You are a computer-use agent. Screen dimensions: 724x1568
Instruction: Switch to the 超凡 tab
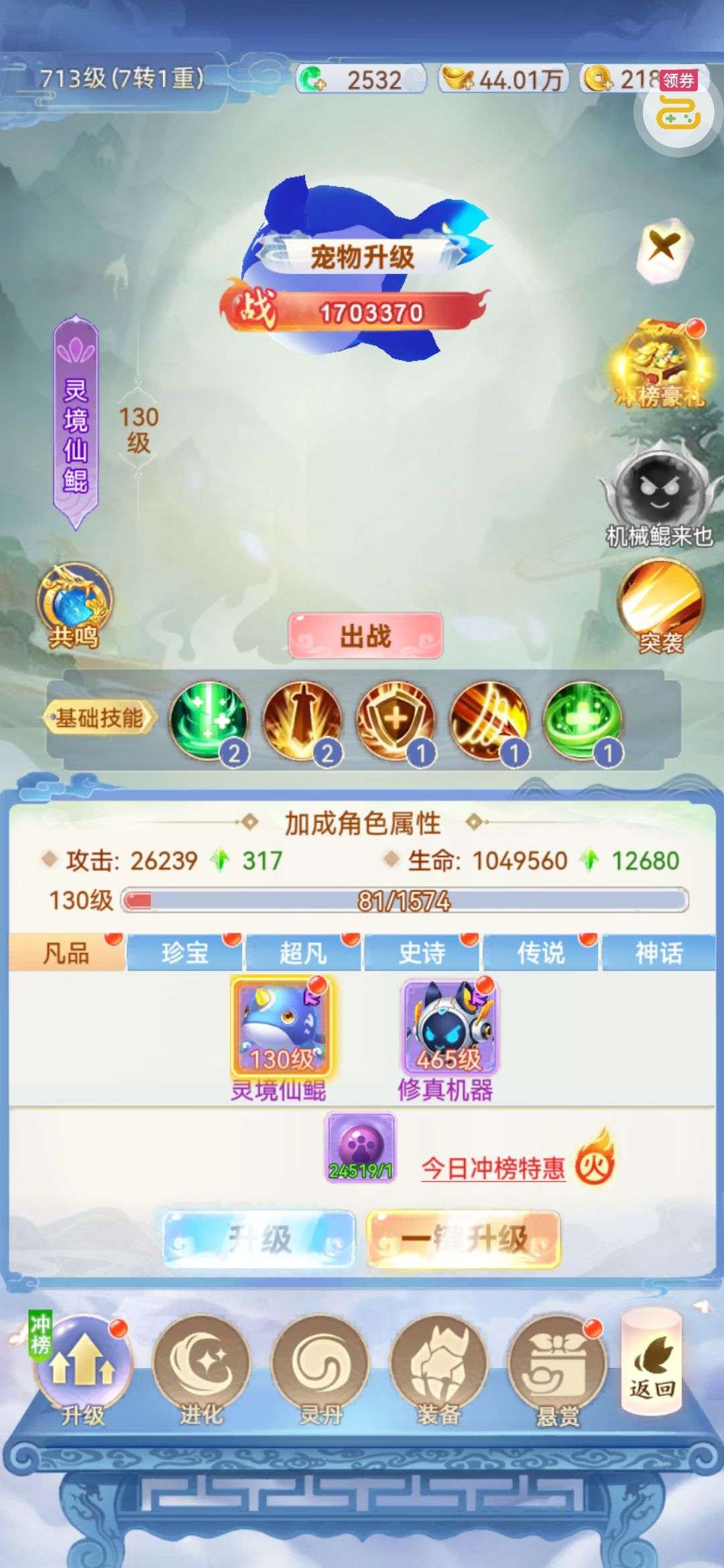click(303, 952)
